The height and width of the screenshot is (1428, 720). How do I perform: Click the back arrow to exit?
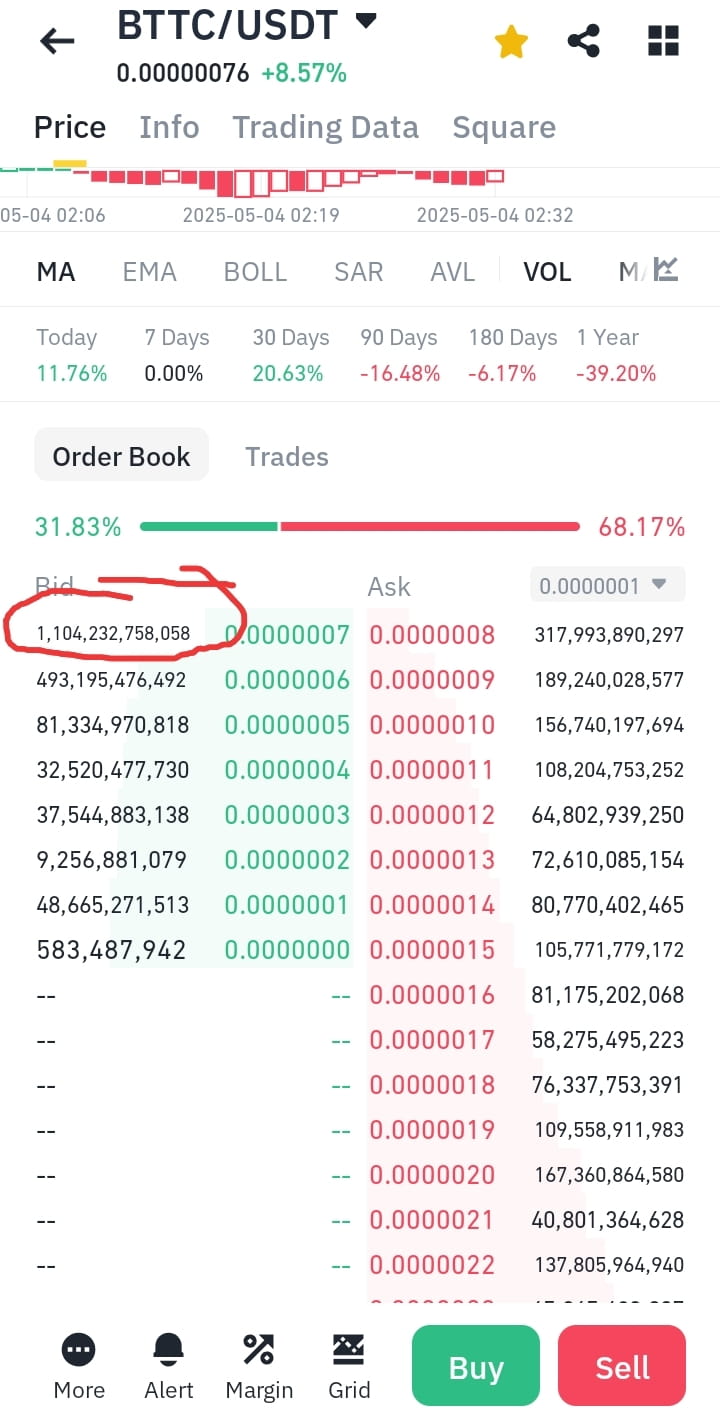pyautogui.click(x=55, y=40)
